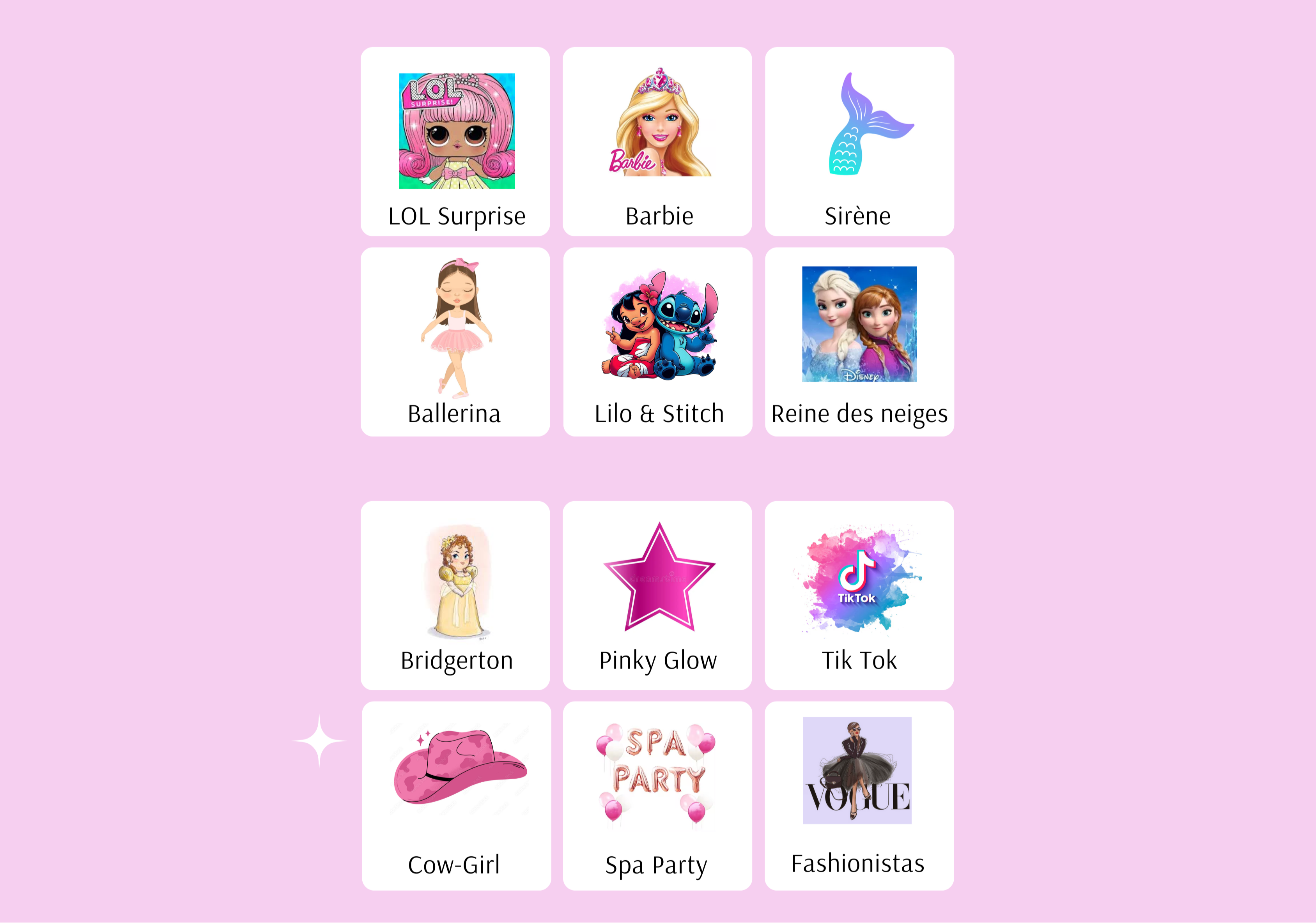1316x923 pixels.
Task: Open the Reine des neiges card
Action: click(x=859, y=342)
